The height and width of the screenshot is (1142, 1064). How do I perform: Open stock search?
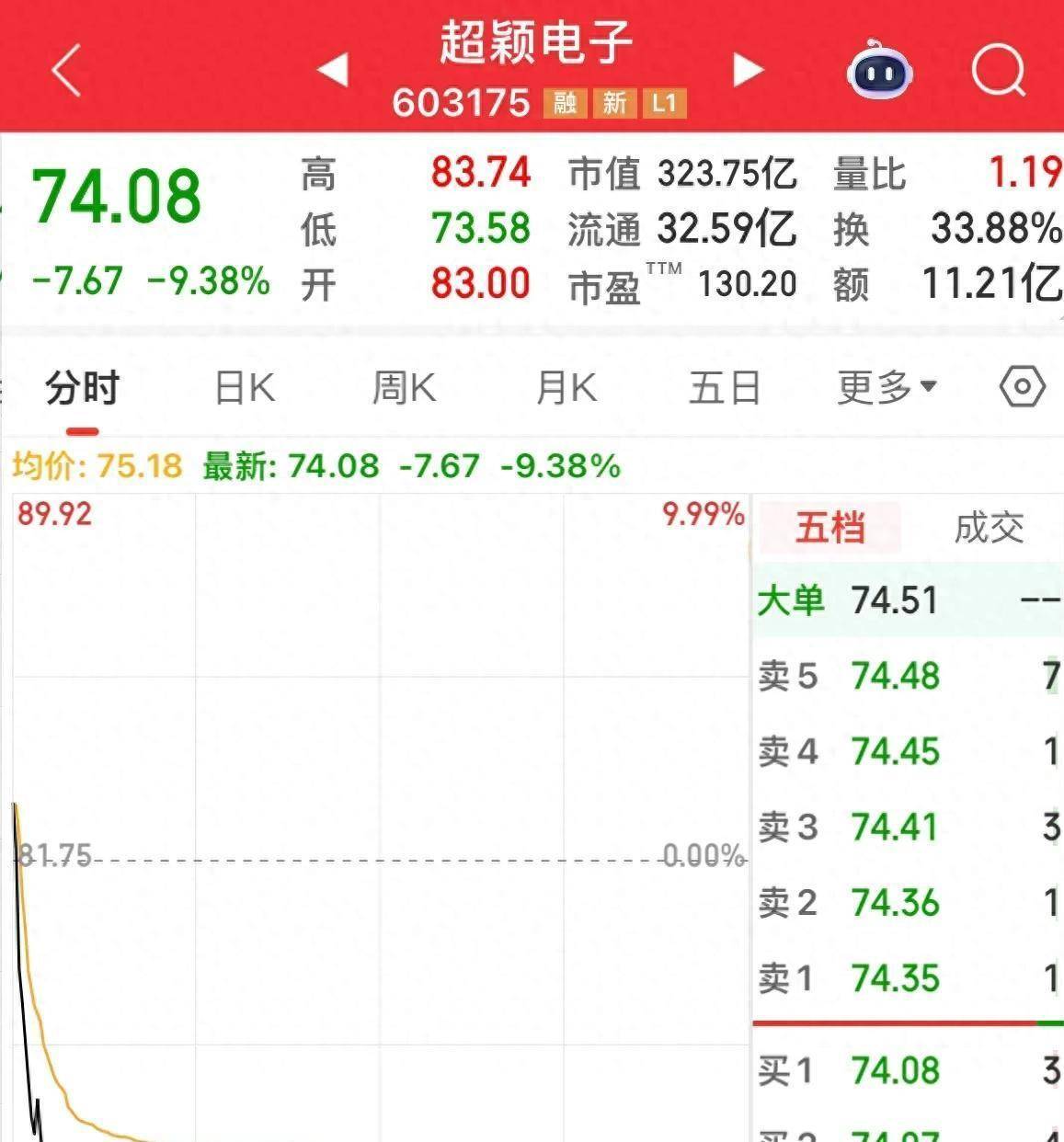tap(998, 70)
